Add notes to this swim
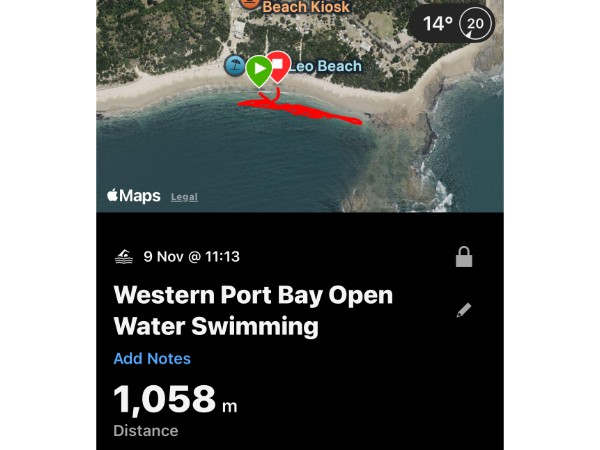Screen dimensions: 600x450 (152, 359)
